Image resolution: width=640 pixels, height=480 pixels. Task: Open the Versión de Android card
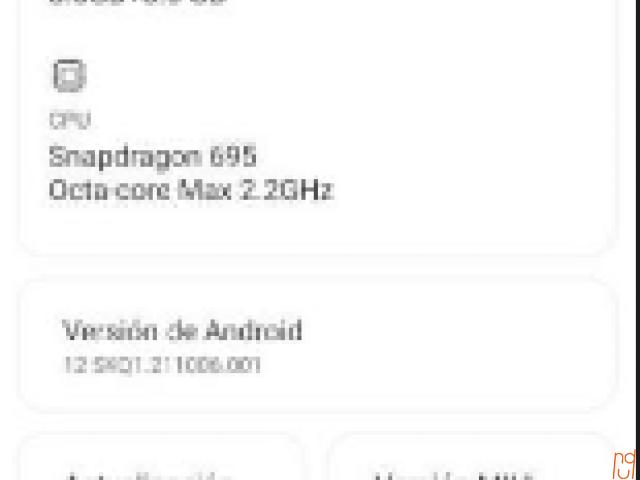click(317, 345)
